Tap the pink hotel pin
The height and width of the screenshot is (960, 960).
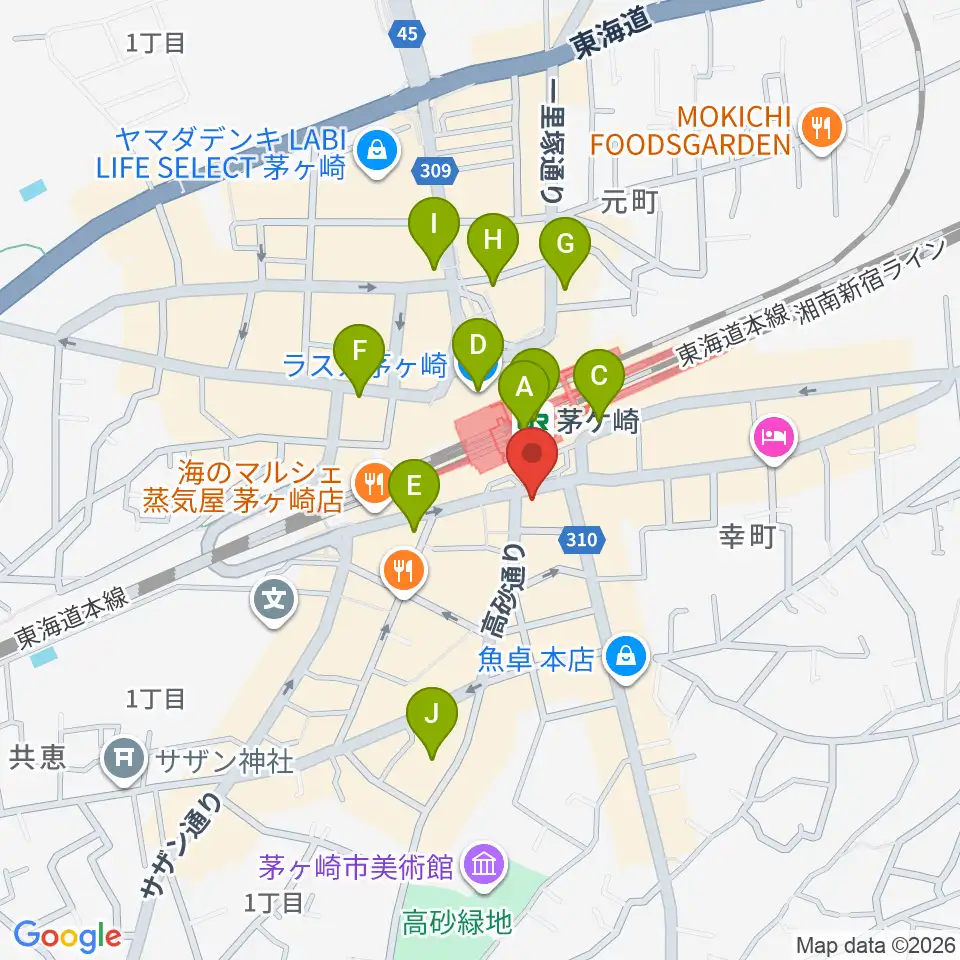coord(774,439)
